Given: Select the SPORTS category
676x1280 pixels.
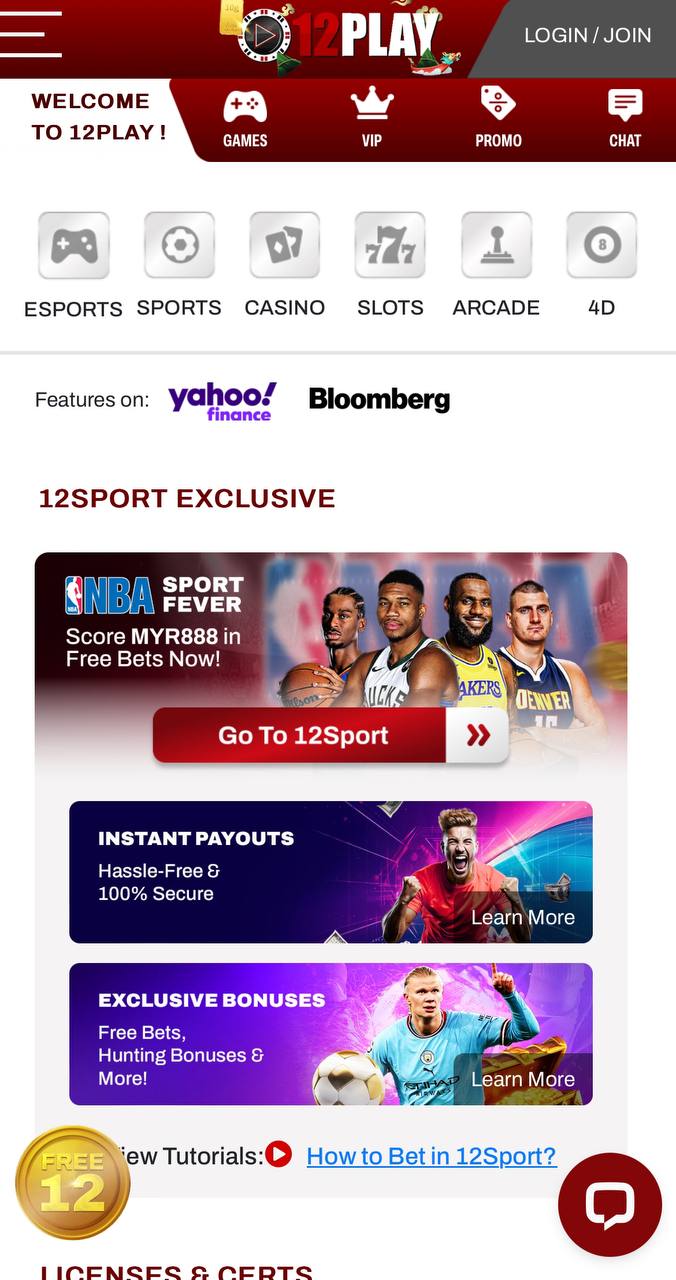Looking at the screenshot, I should pyautogui.click(x=179, y=266).
